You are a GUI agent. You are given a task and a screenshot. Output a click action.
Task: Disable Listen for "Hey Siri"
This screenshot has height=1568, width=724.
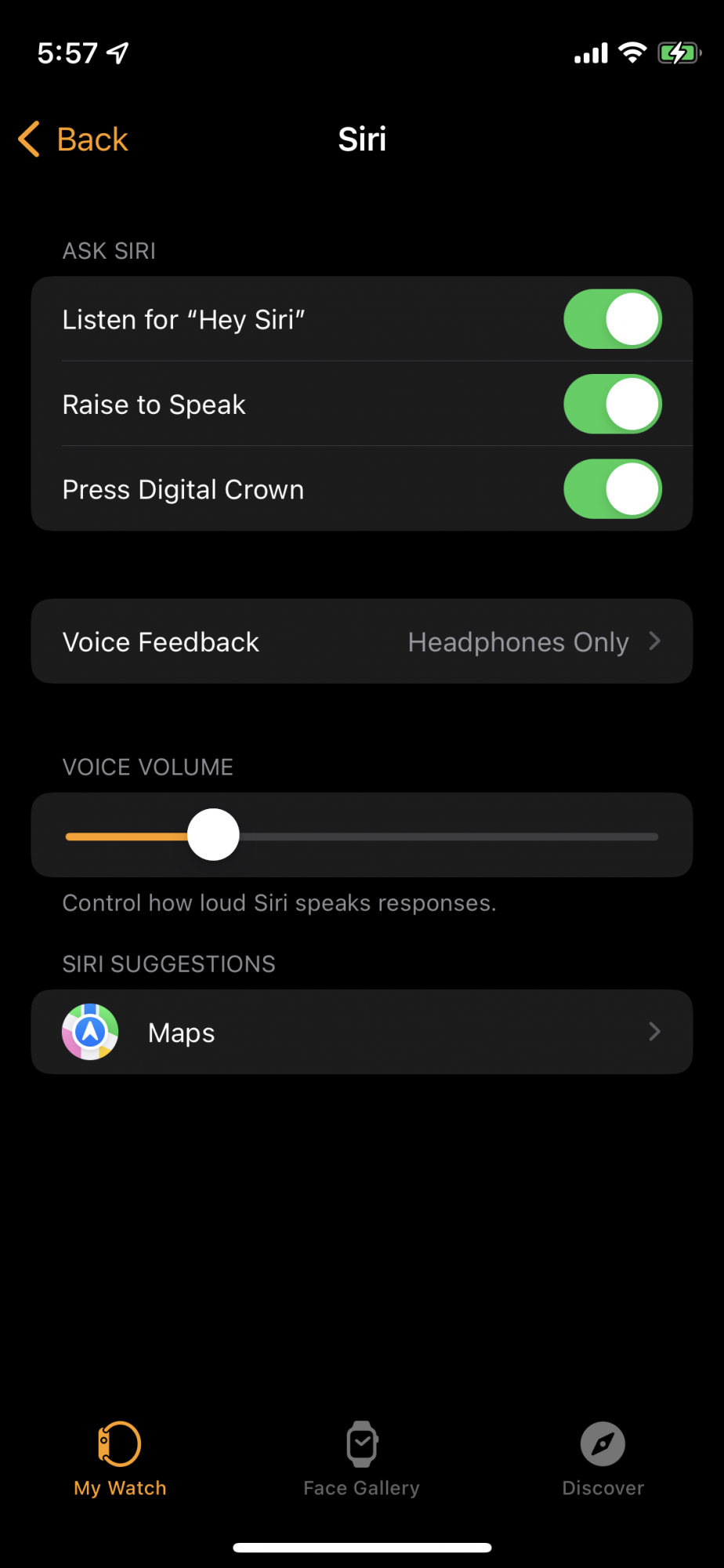[x=612, y=320]
